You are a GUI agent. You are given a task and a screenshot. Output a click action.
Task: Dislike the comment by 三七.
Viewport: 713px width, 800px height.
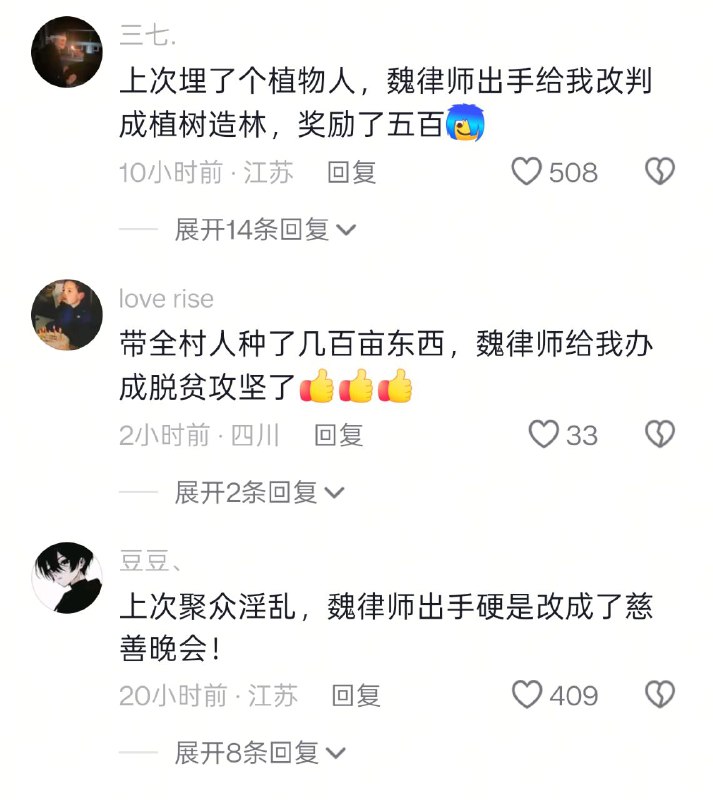coord(659,172)
